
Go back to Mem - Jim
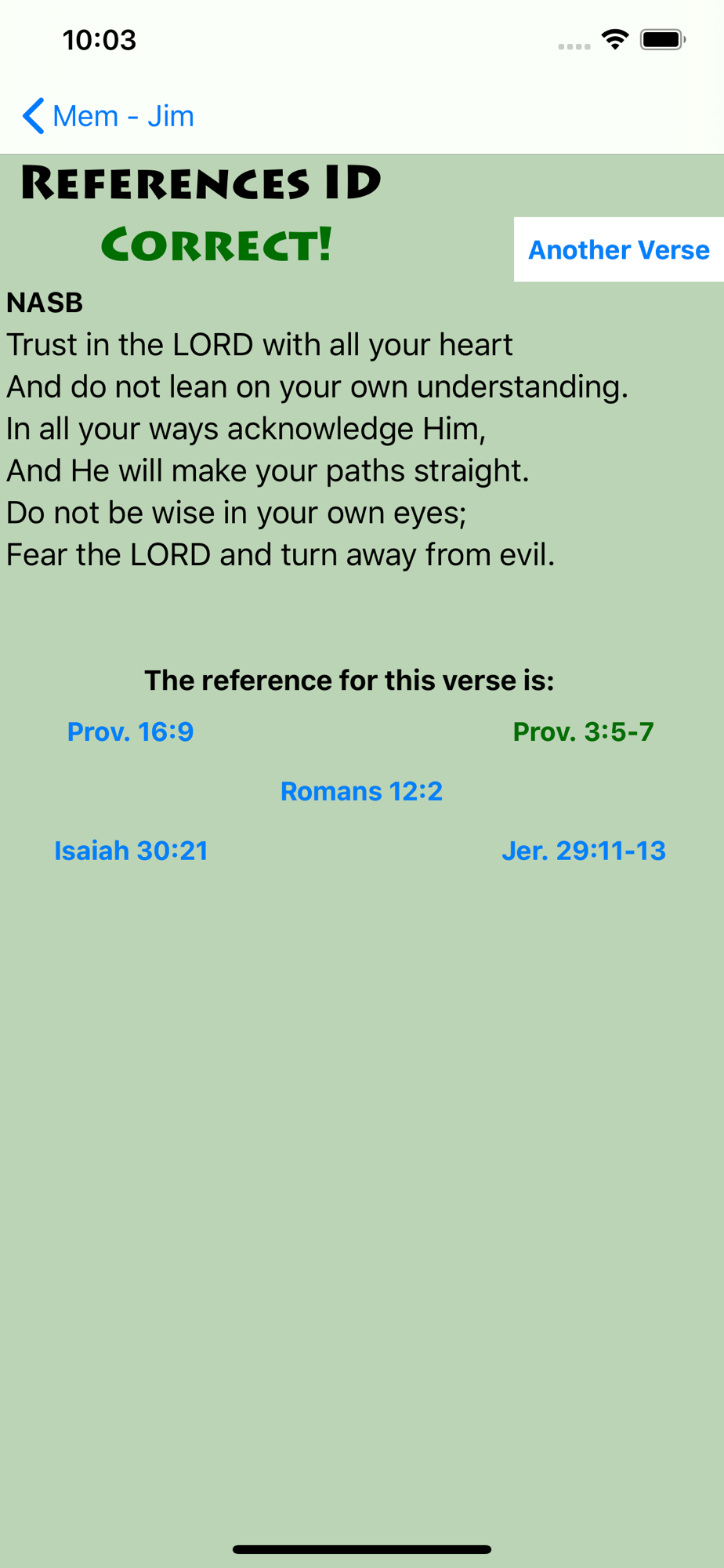108,116
